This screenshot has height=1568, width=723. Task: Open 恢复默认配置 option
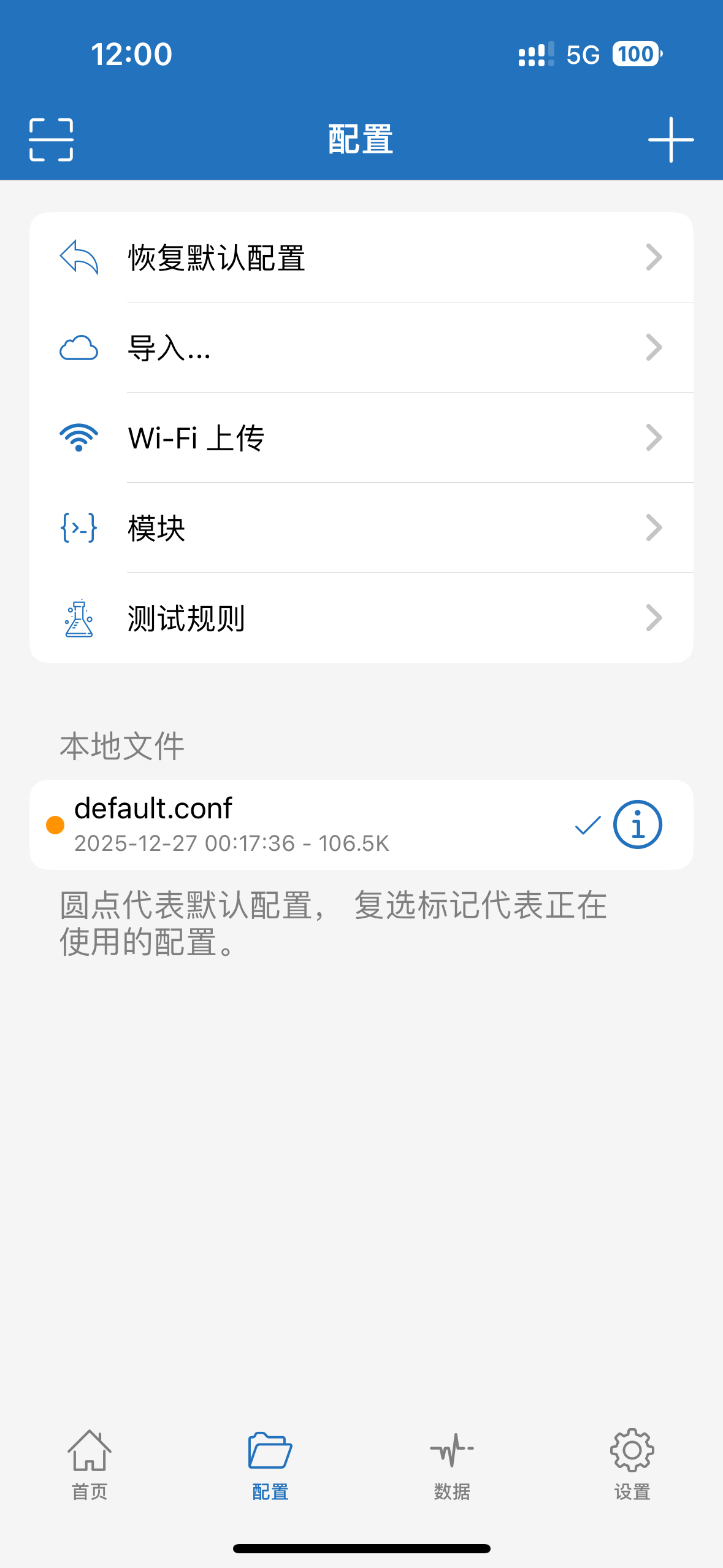click(361, 258)
